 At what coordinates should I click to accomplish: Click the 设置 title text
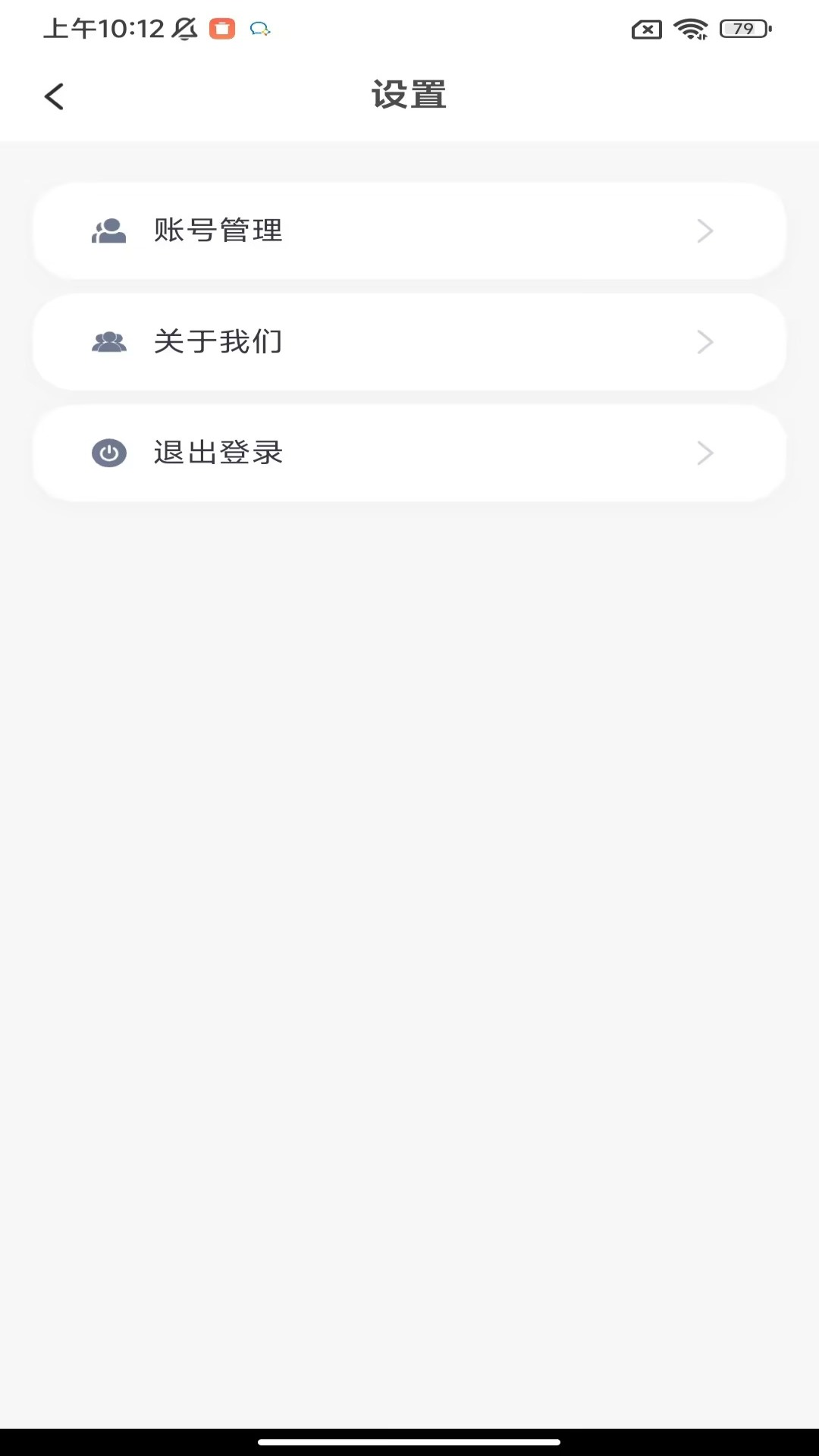[409, 95]
